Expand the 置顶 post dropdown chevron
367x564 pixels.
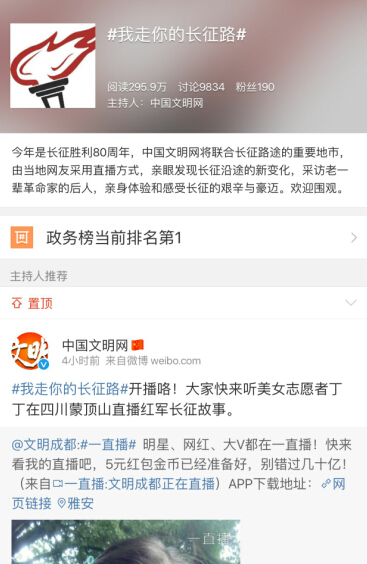click(x=351, y=303)
